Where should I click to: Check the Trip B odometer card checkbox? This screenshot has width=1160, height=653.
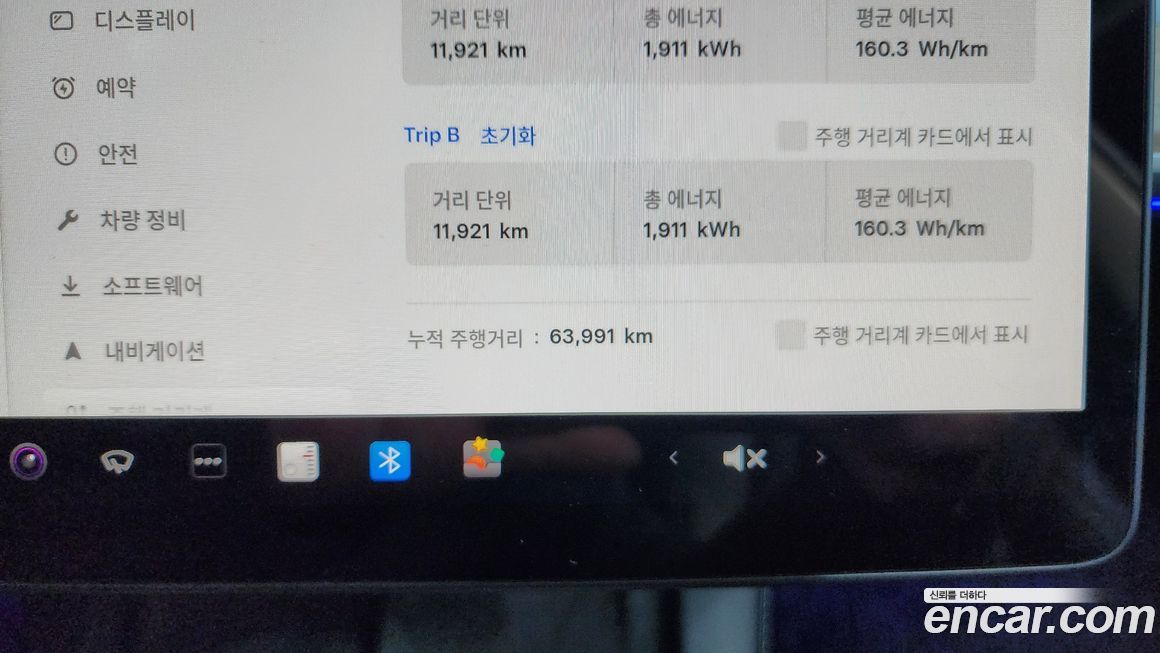[x=792, y=137]
